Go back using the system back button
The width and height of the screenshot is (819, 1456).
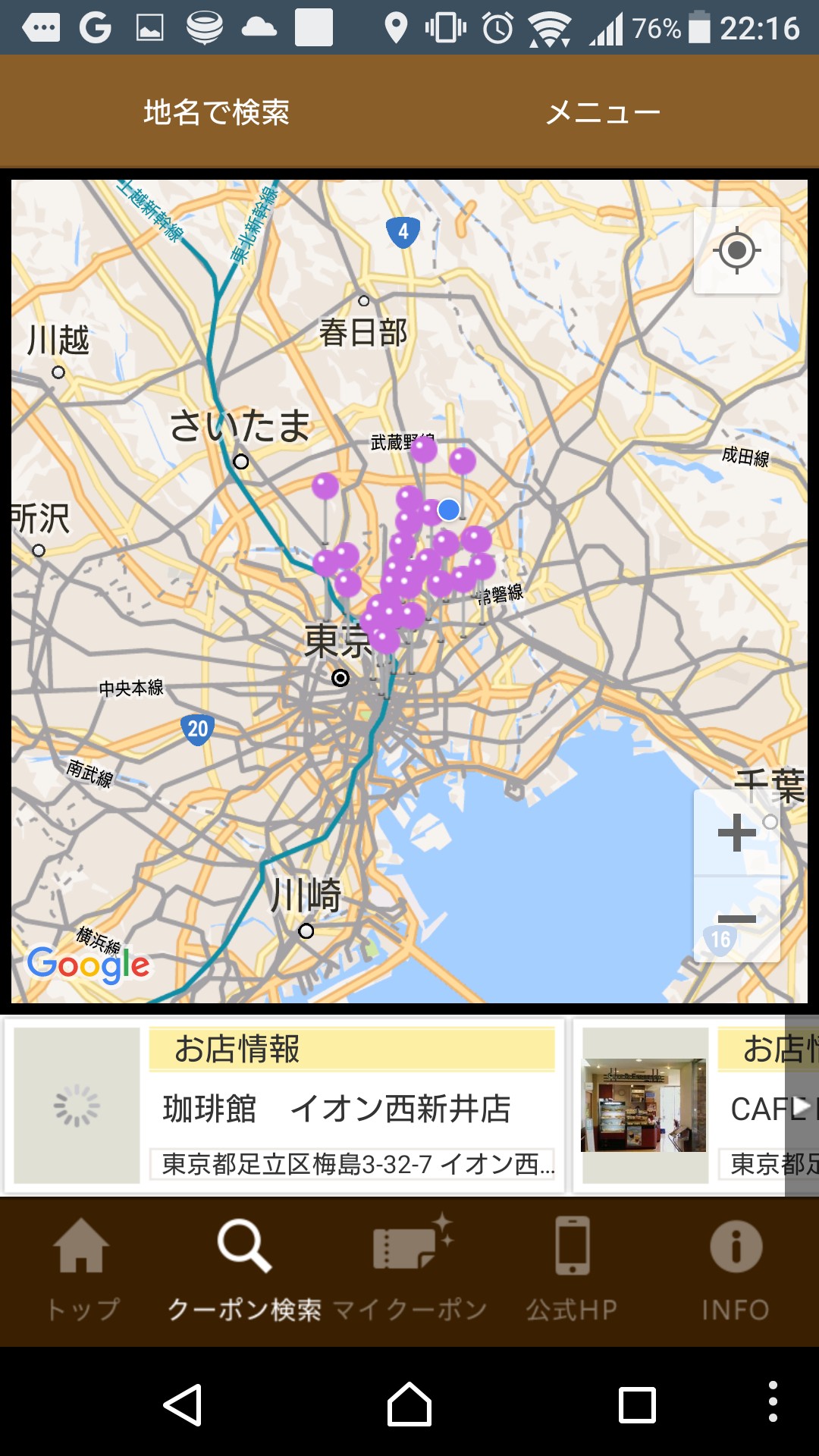coord(183,1404)
